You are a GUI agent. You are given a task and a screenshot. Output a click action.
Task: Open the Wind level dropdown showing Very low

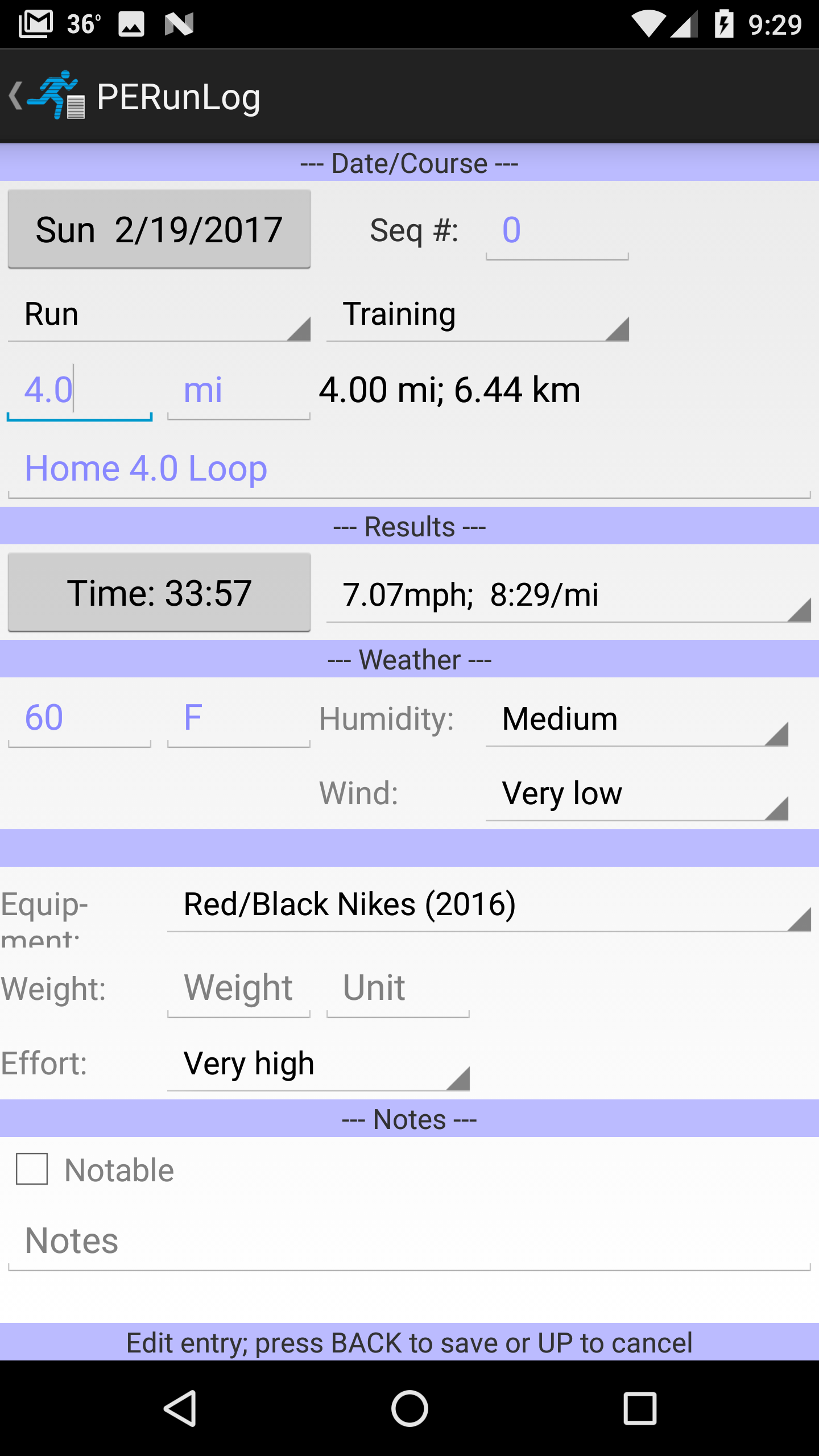pyautogui.click(x=637, y=793)
